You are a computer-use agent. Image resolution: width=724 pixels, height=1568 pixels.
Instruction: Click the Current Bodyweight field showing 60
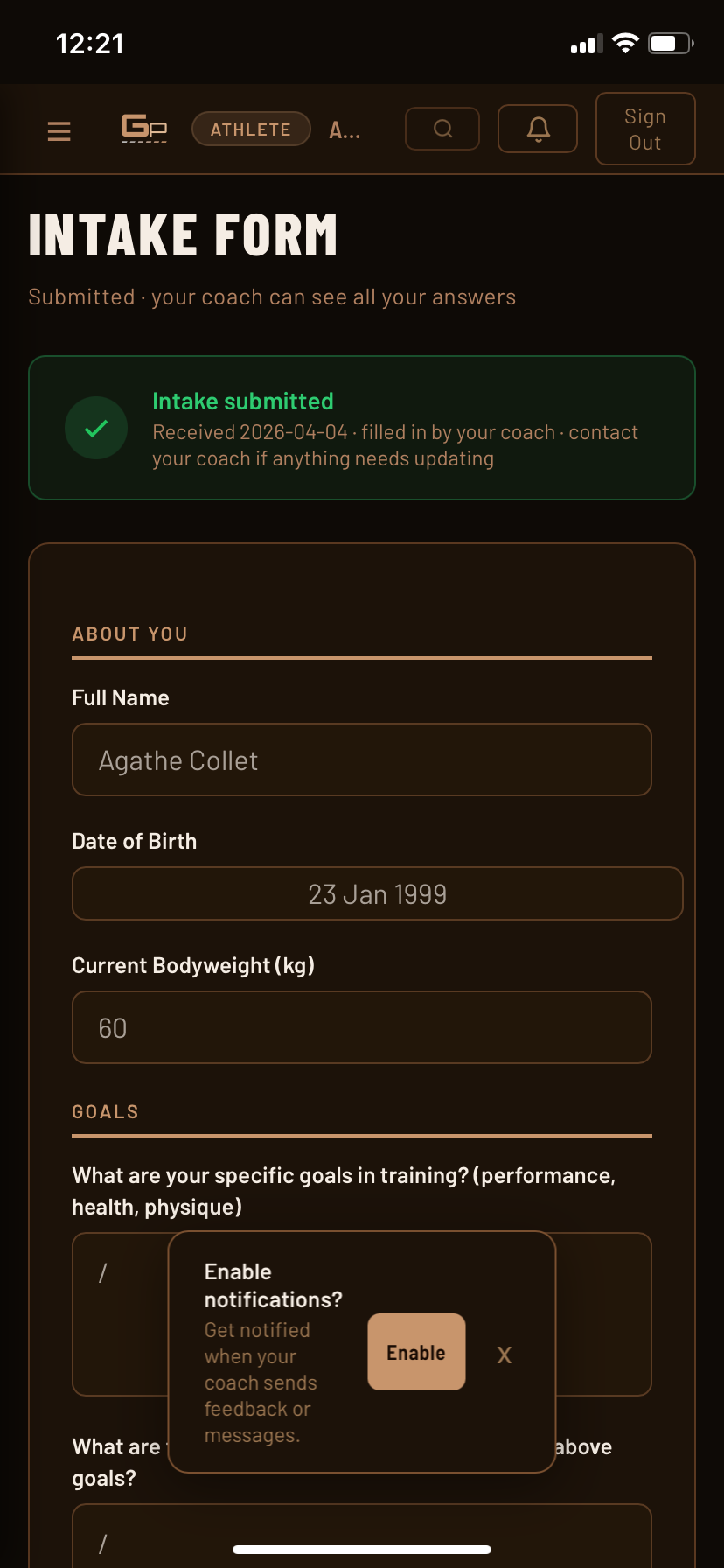tap(362, 1027)
